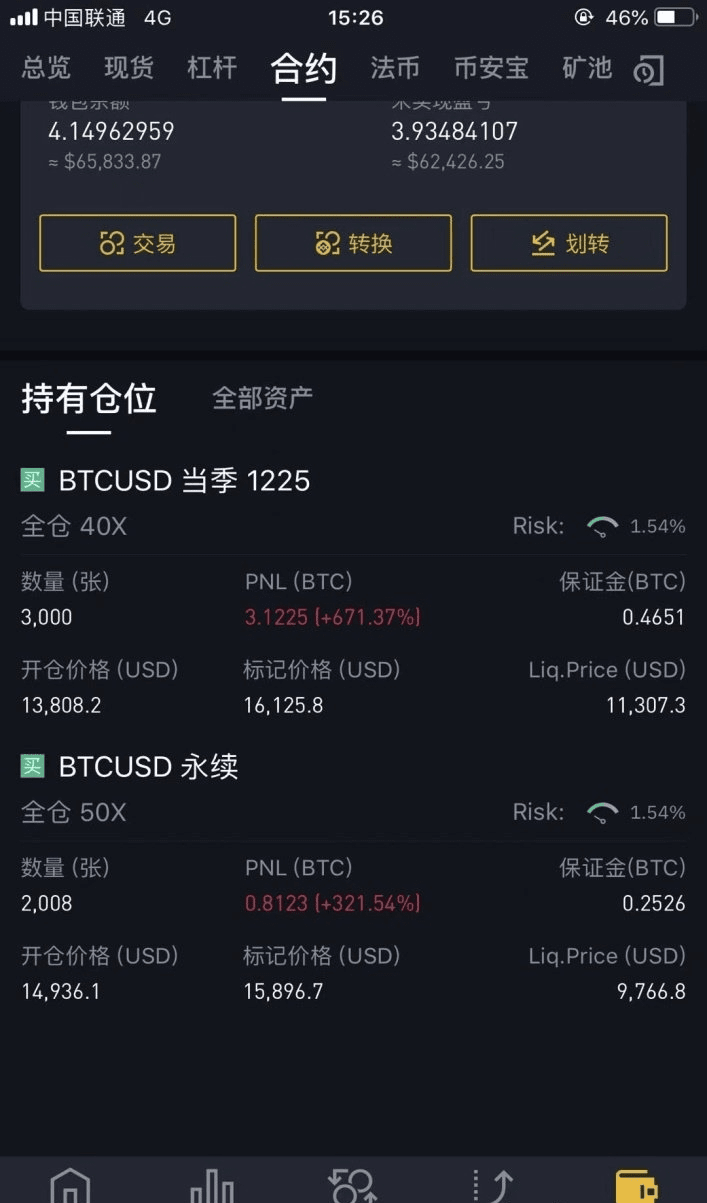
Task: Select the 持有仓位 tab
Action: click(89, 399)
